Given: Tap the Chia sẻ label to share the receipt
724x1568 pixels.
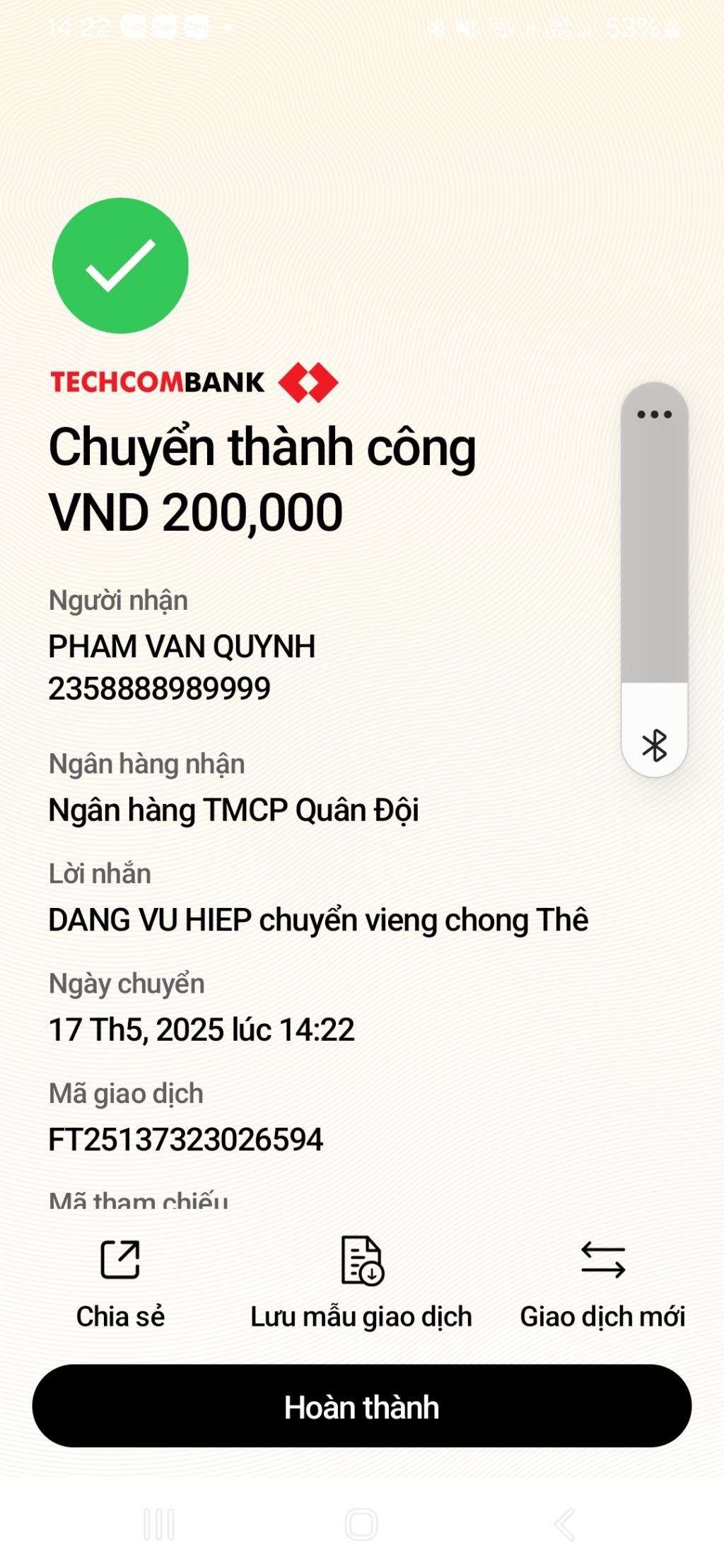Looking at the screenshot, I should click(120, 1316).
